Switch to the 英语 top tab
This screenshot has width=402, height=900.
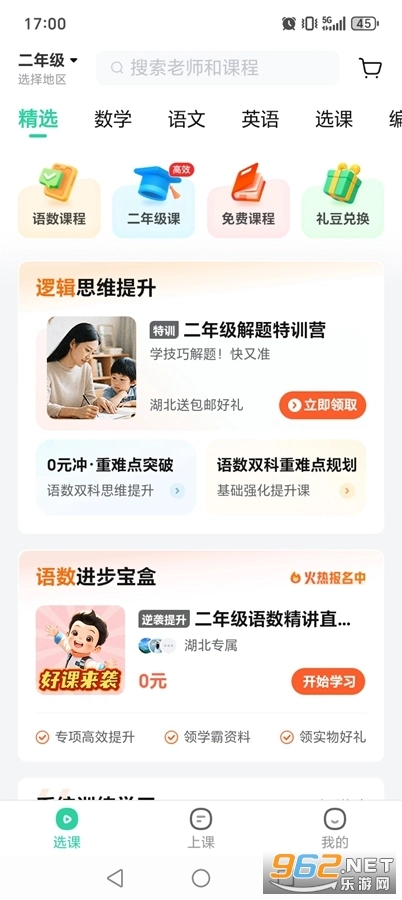260,119
